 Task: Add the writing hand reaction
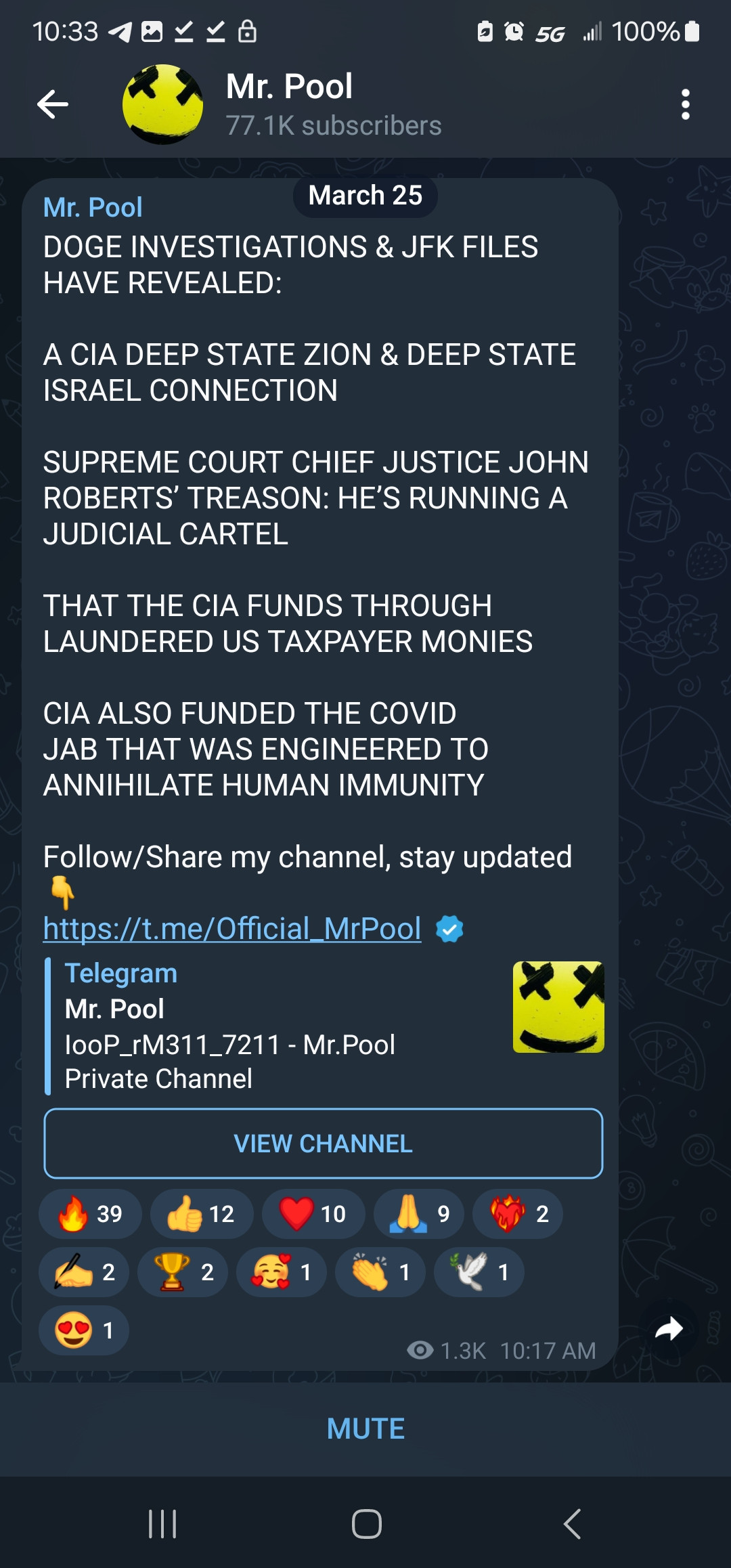(x=84, y=1272)
